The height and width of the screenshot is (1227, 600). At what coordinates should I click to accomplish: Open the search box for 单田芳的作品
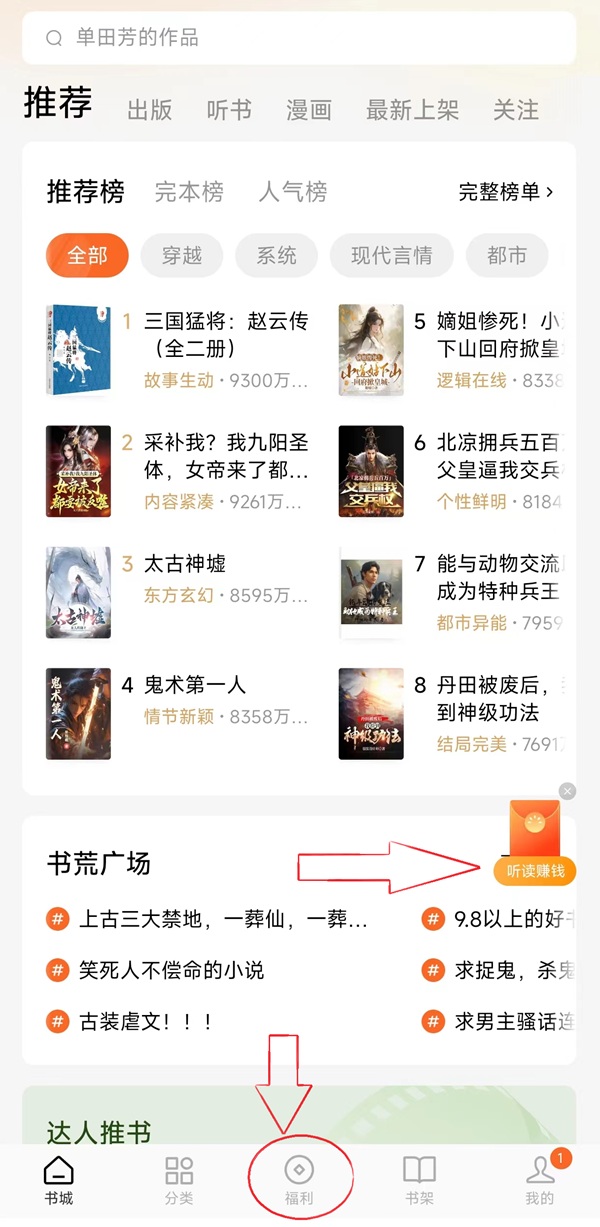[x=298, y=38]
